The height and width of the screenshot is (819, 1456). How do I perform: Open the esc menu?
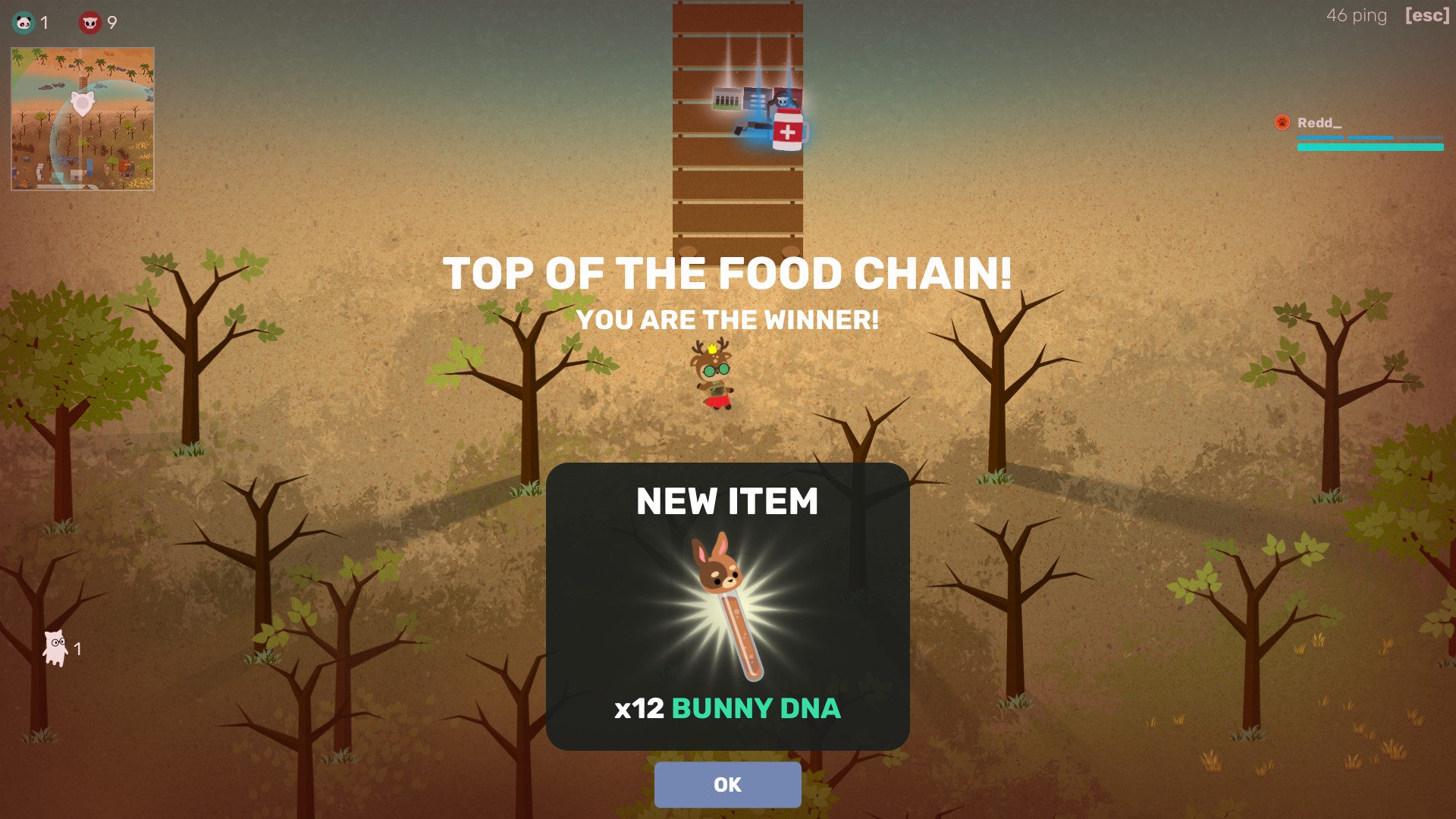(x=1426, y=15)
